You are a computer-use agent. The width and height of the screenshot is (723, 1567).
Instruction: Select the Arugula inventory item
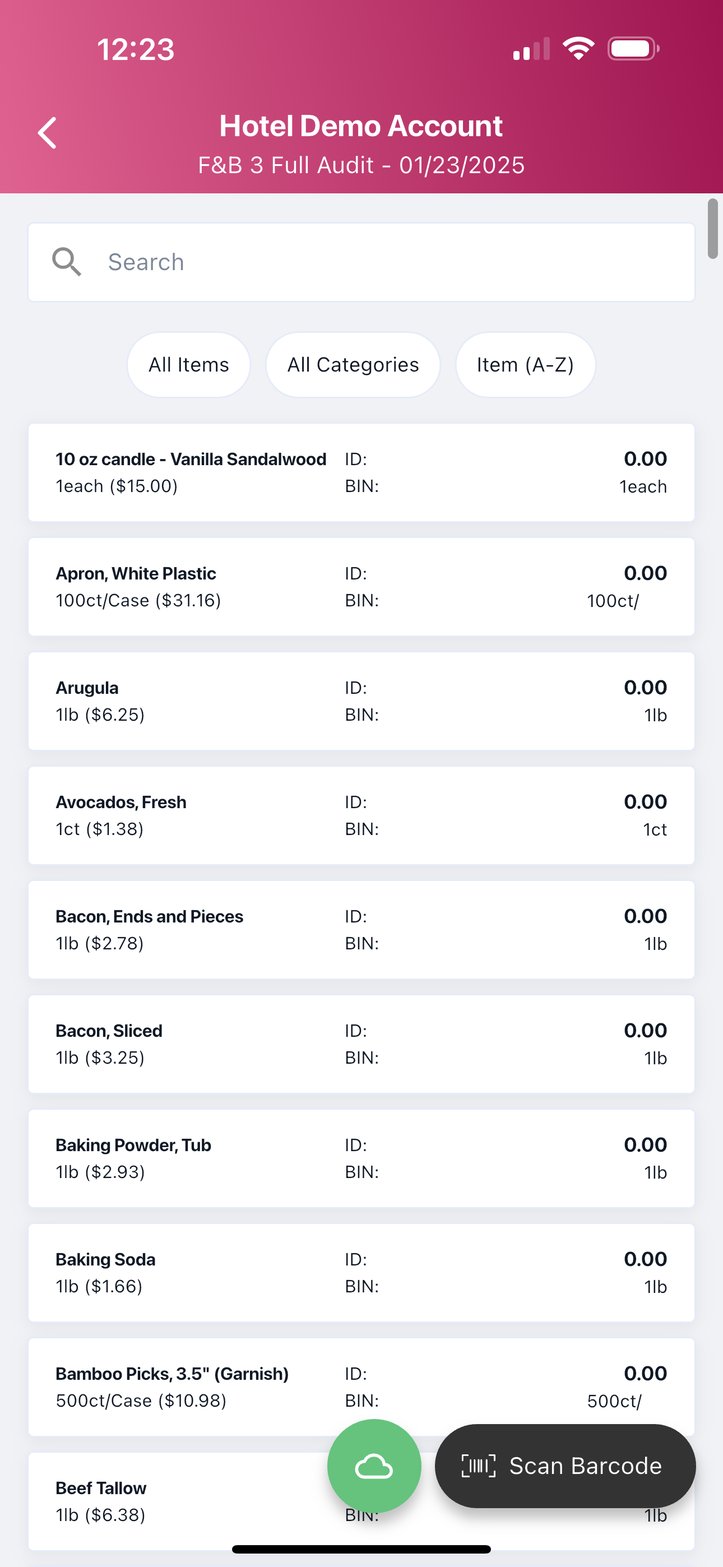point(361,700)
